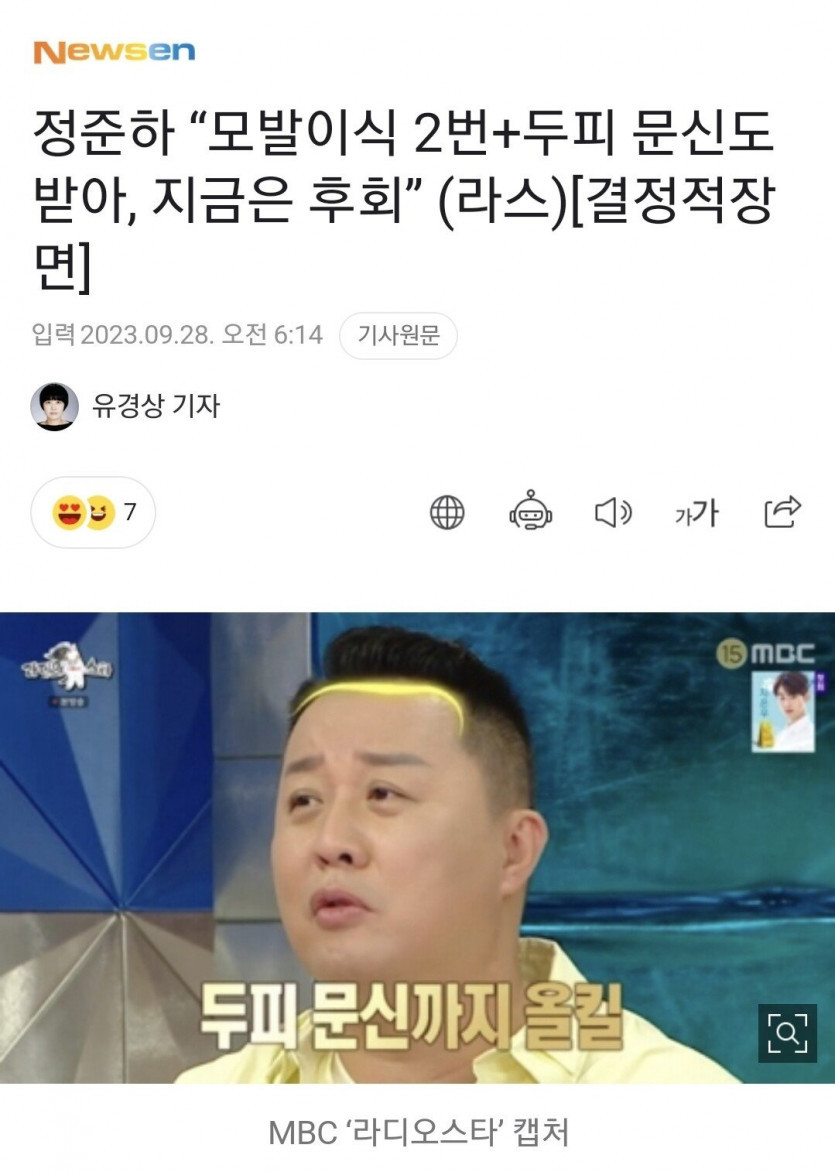Share this article
This screenshot has width=835, height=1172.
click(782, 511)
